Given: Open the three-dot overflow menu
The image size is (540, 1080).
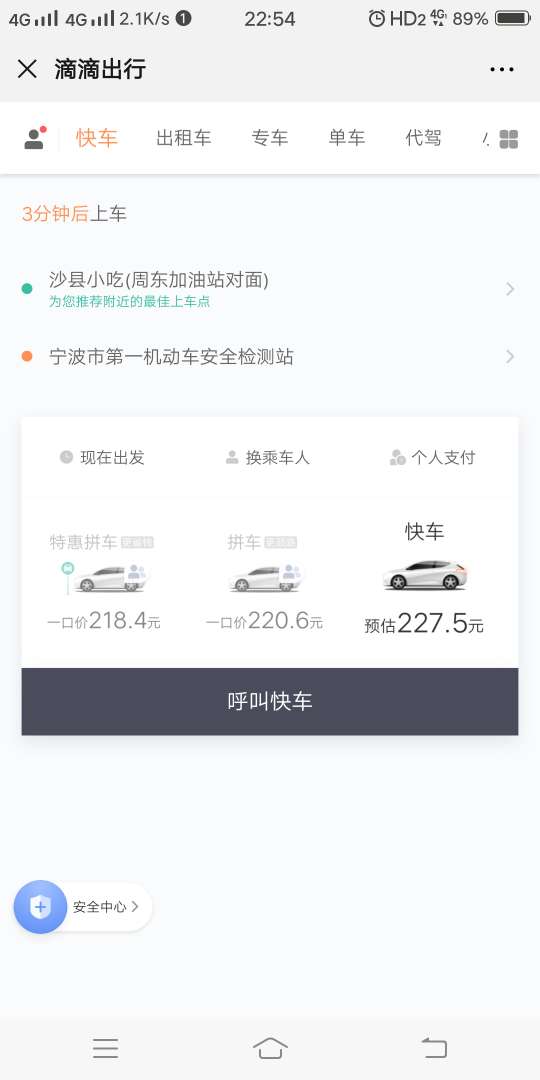Looking at the screenshot, I should pos(502,70).
